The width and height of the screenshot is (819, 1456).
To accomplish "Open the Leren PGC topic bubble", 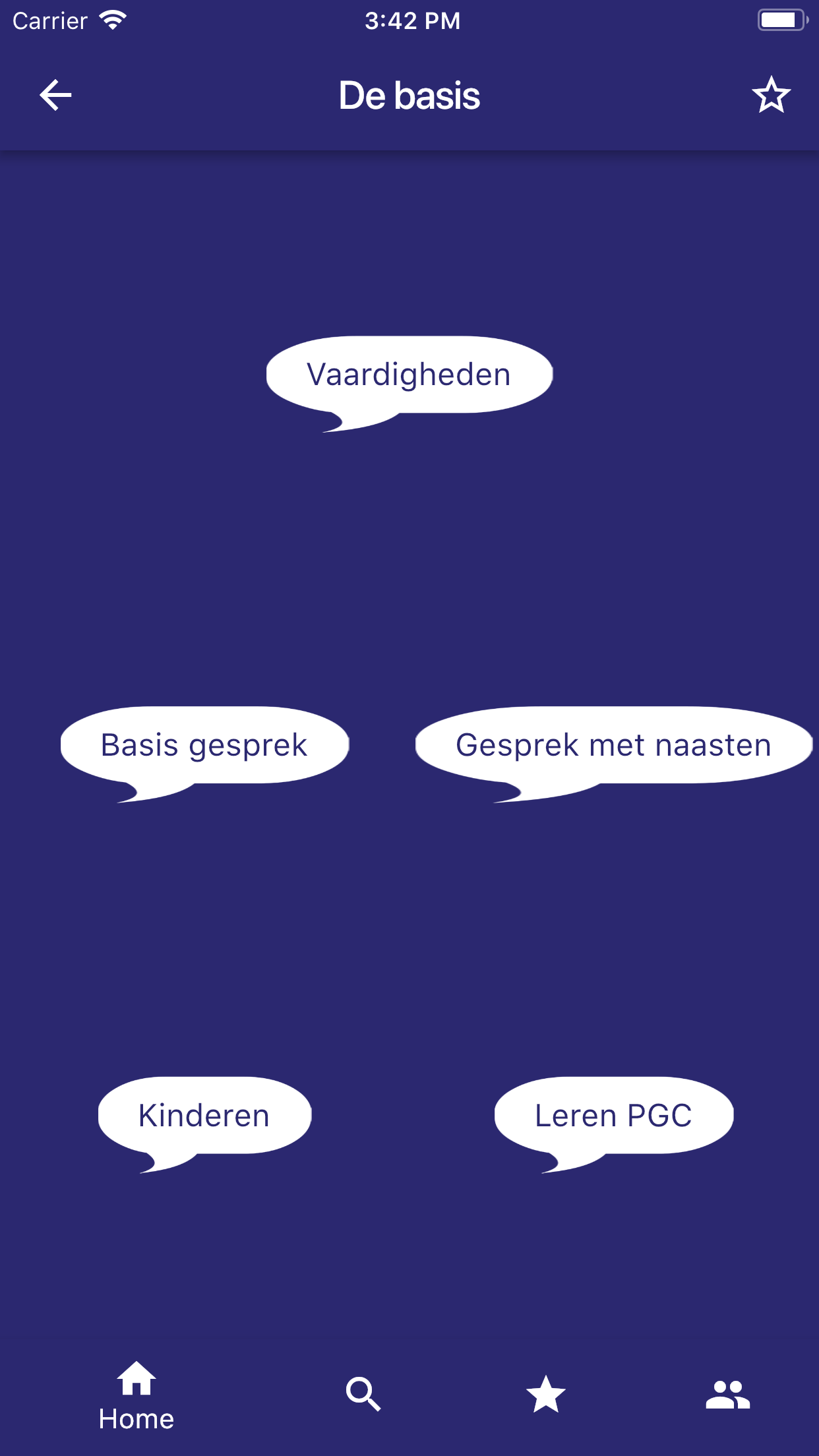I will 613,1114.
